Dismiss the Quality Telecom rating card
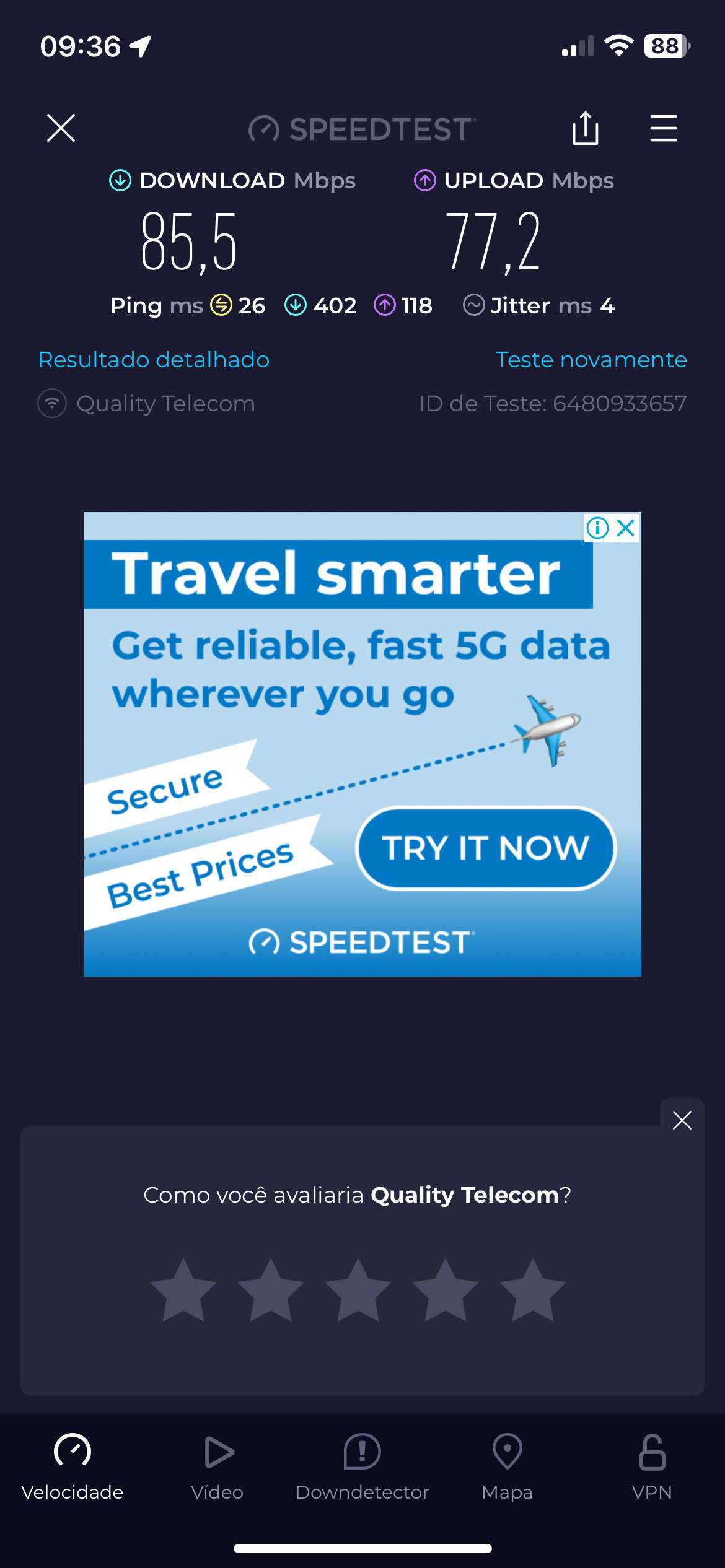 tap(682, 1120)
